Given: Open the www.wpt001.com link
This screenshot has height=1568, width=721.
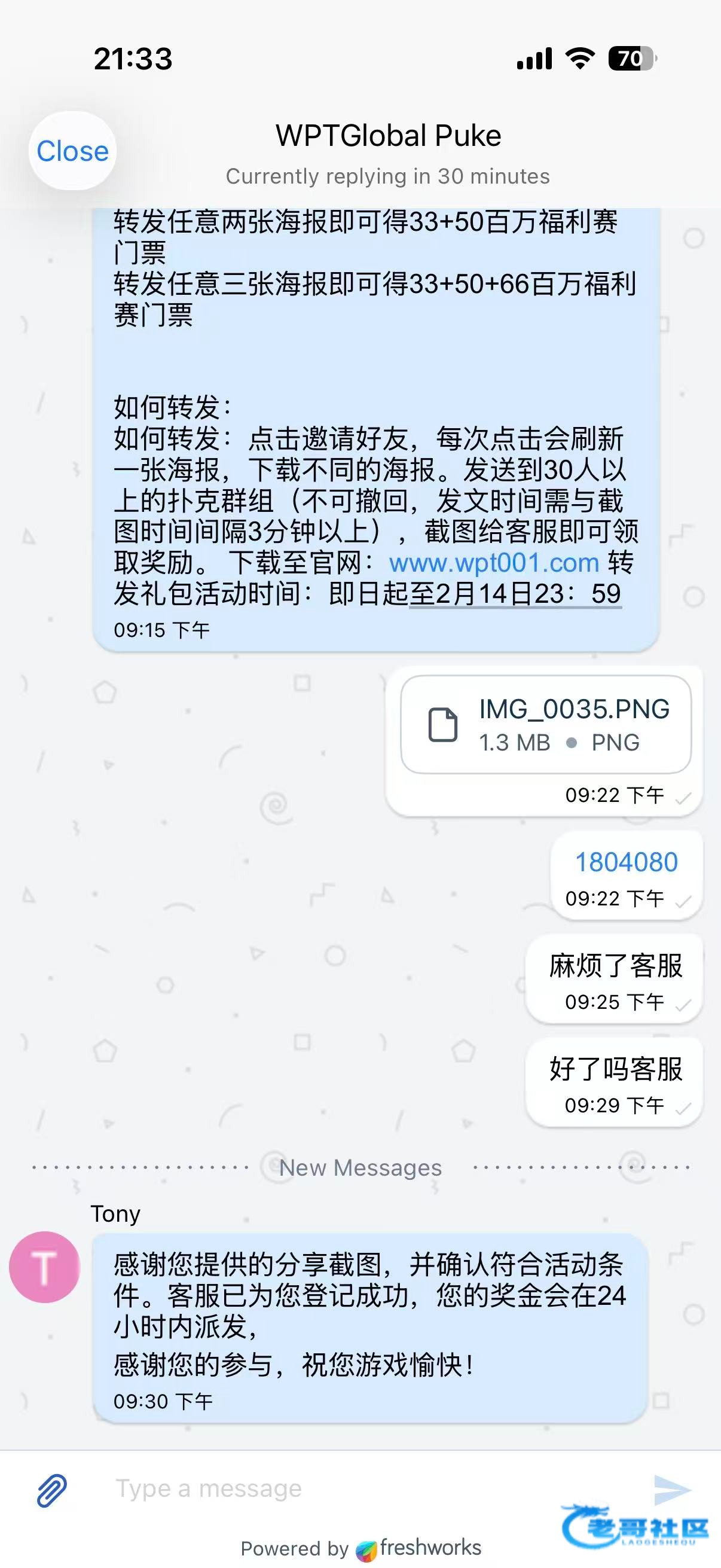Looking at the screenshot, I should click(x=494, y=563).
